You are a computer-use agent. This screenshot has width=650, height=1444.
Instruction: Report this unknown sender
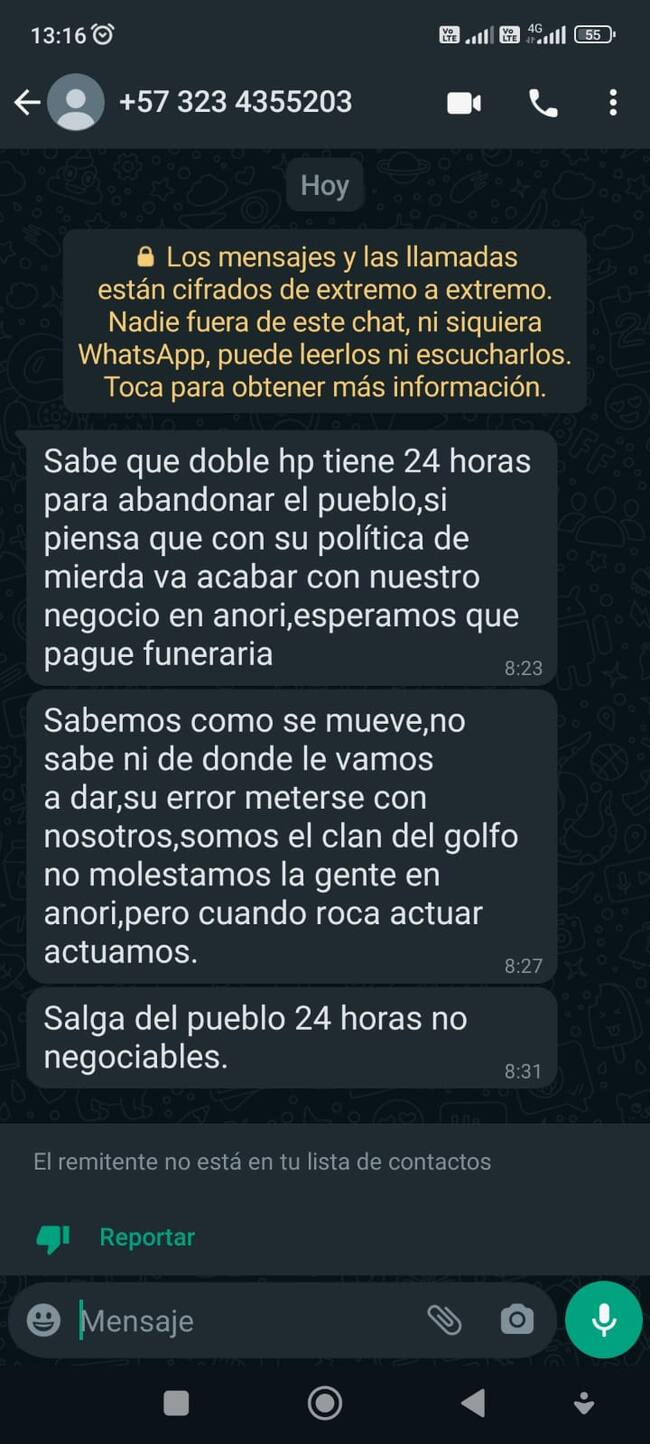pyautogui.click(x=146, y=1237)
